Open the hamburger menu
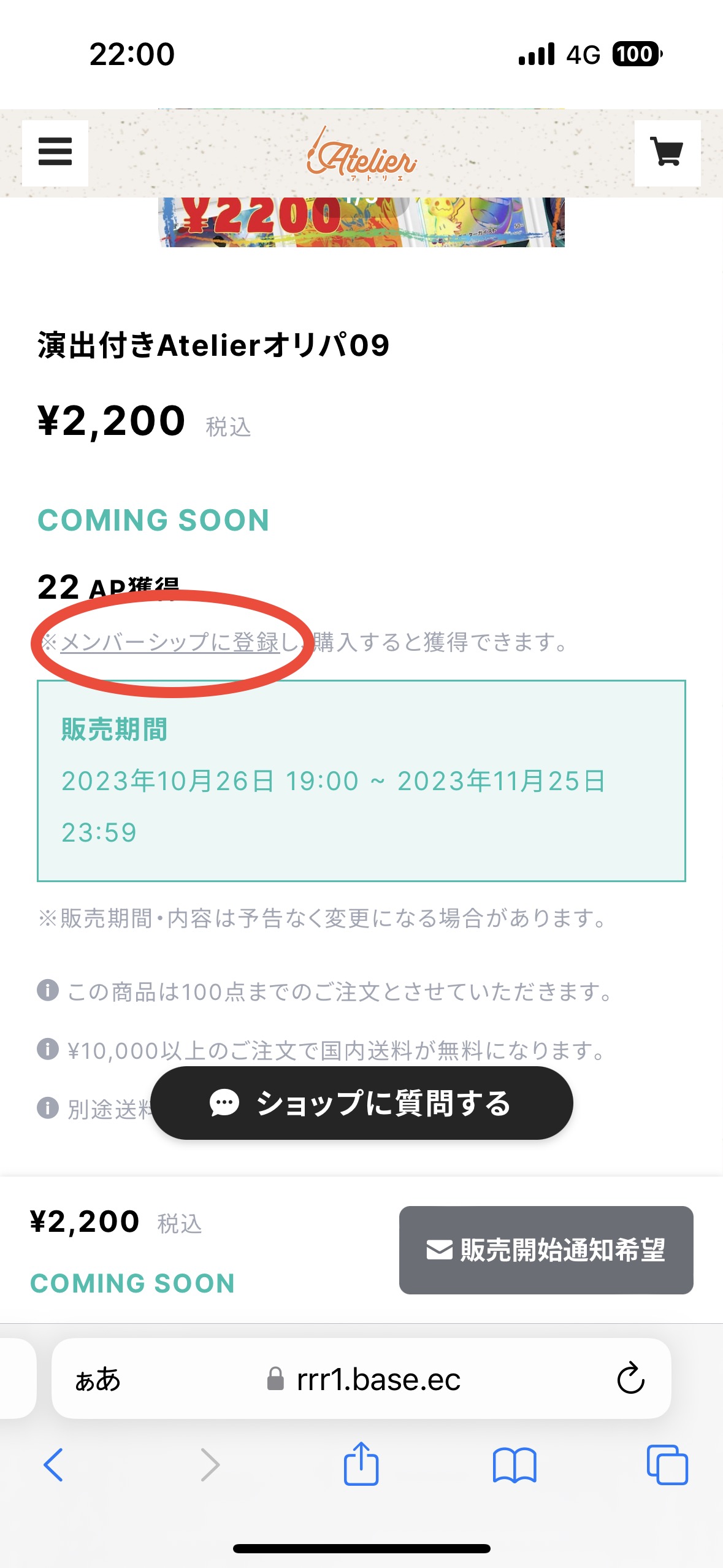This screenshot has width=723, height=1568. coord(55,152)
